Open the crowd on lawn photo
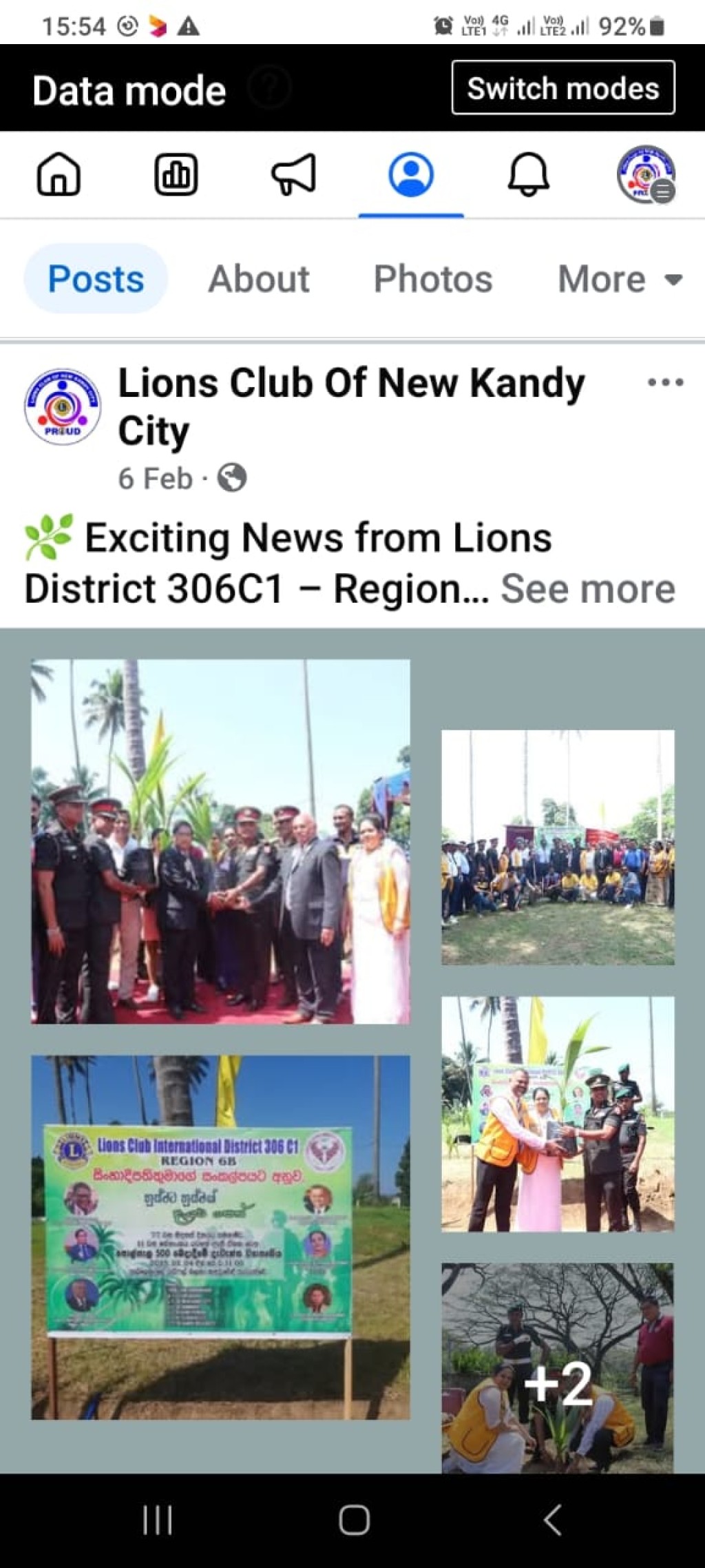705x1568 pixels. coord(558,847)
